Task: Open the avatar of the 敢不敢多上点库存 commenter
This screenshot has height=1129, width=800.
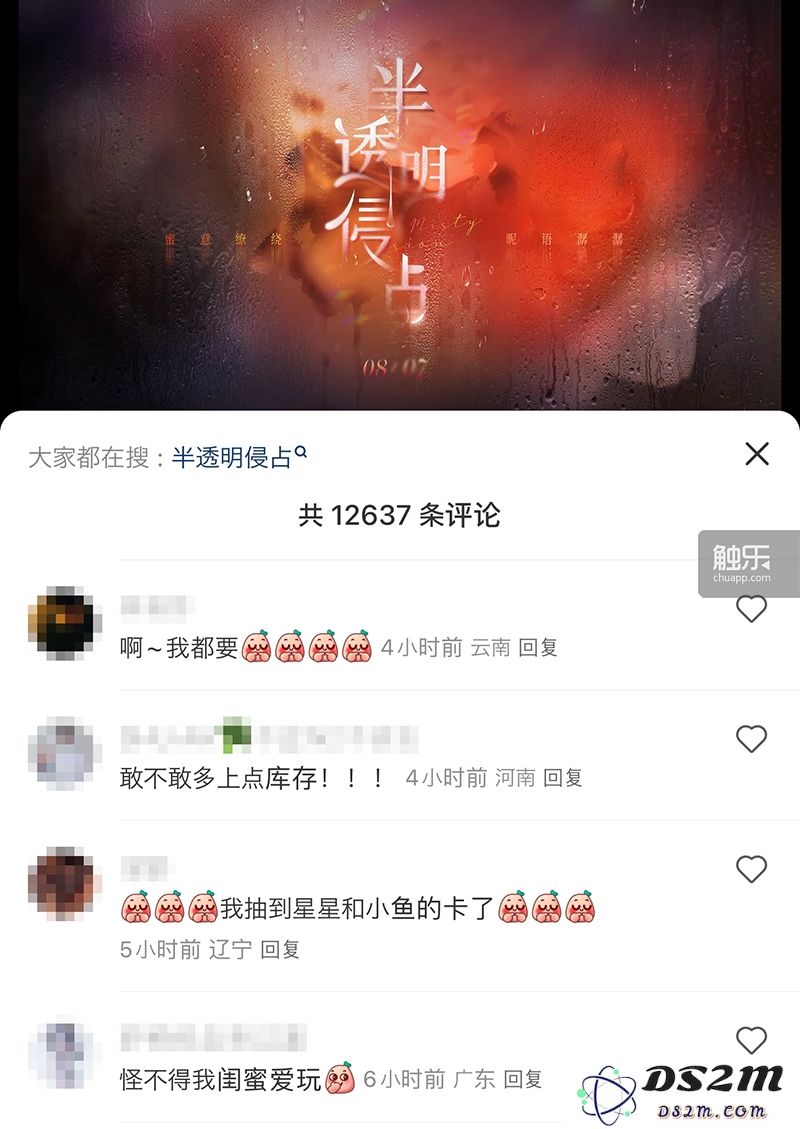Action: 64,752
